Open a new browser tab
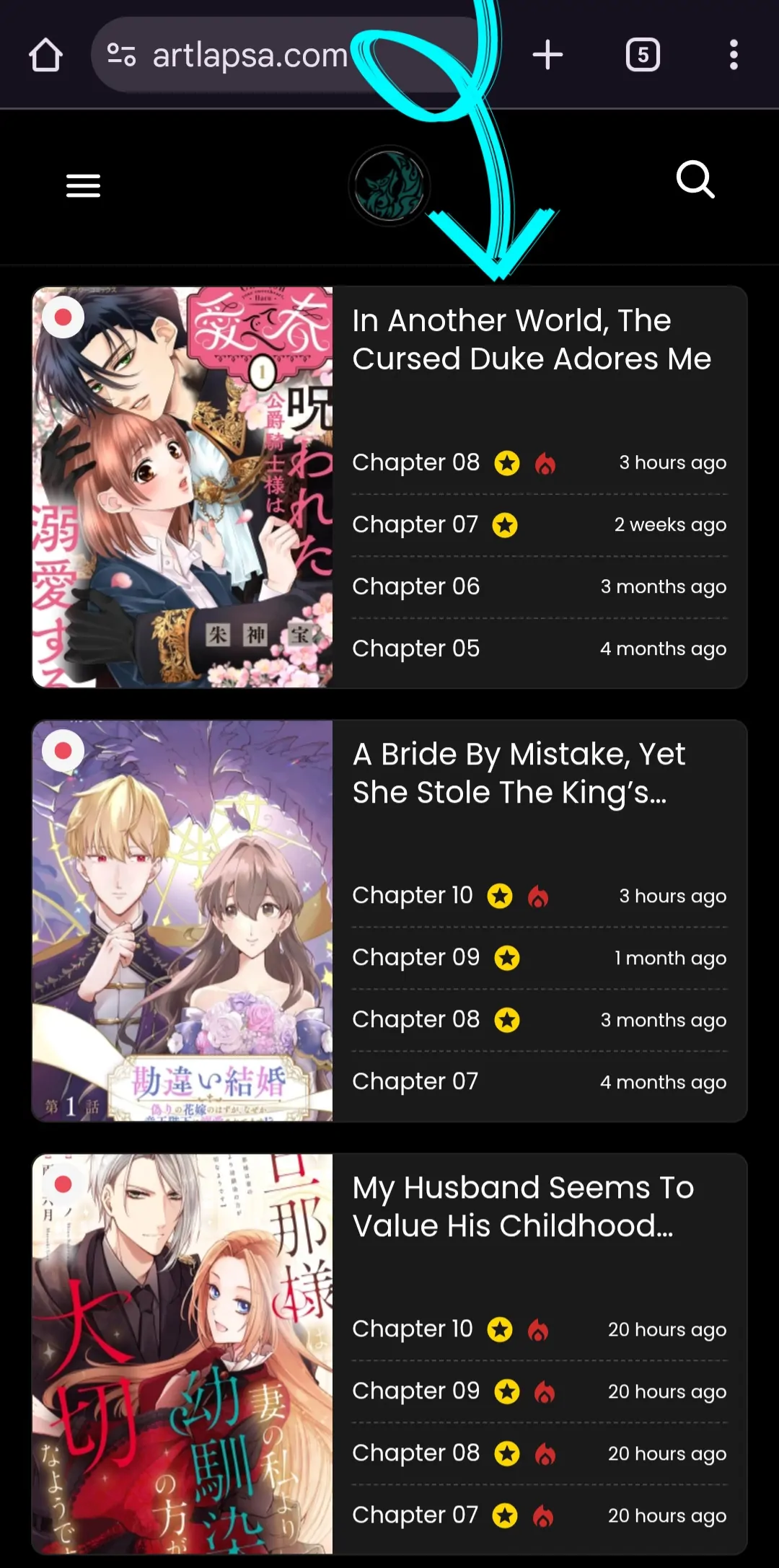Screen dimensions: 779x1568 547,55
